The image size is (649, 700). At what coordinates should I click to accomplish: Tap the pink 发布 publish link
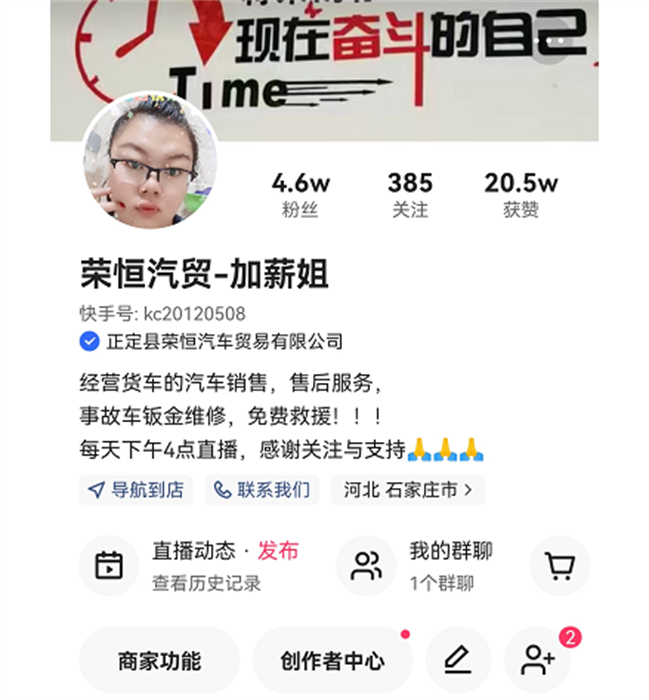coord(278,551)
